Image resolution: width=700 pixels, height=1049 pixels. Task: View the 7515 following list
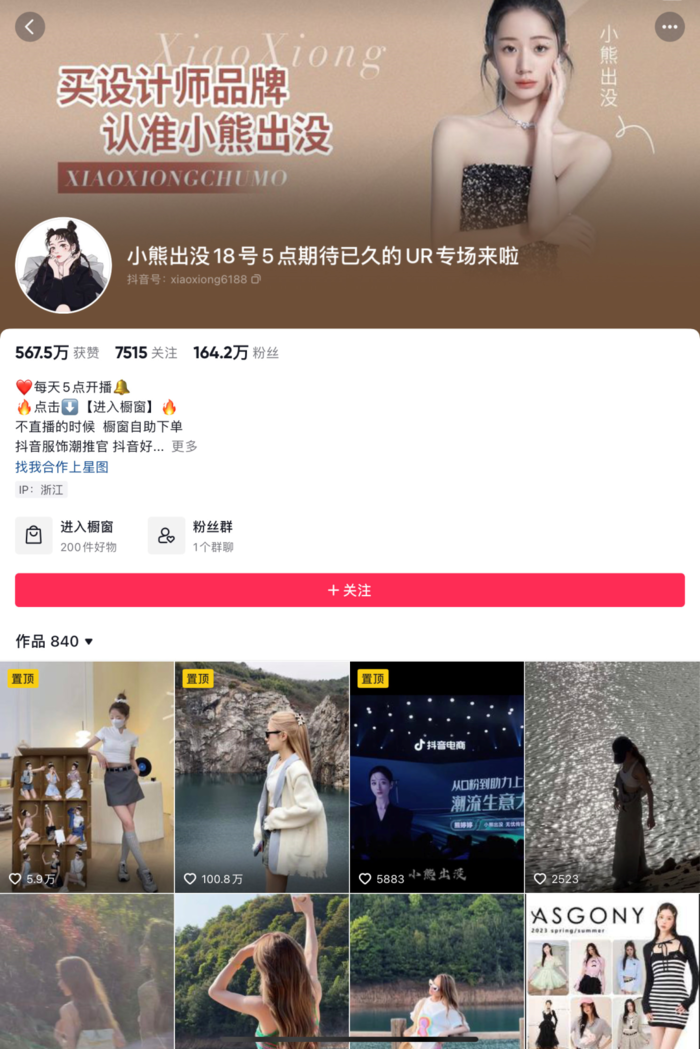point(145,353)
